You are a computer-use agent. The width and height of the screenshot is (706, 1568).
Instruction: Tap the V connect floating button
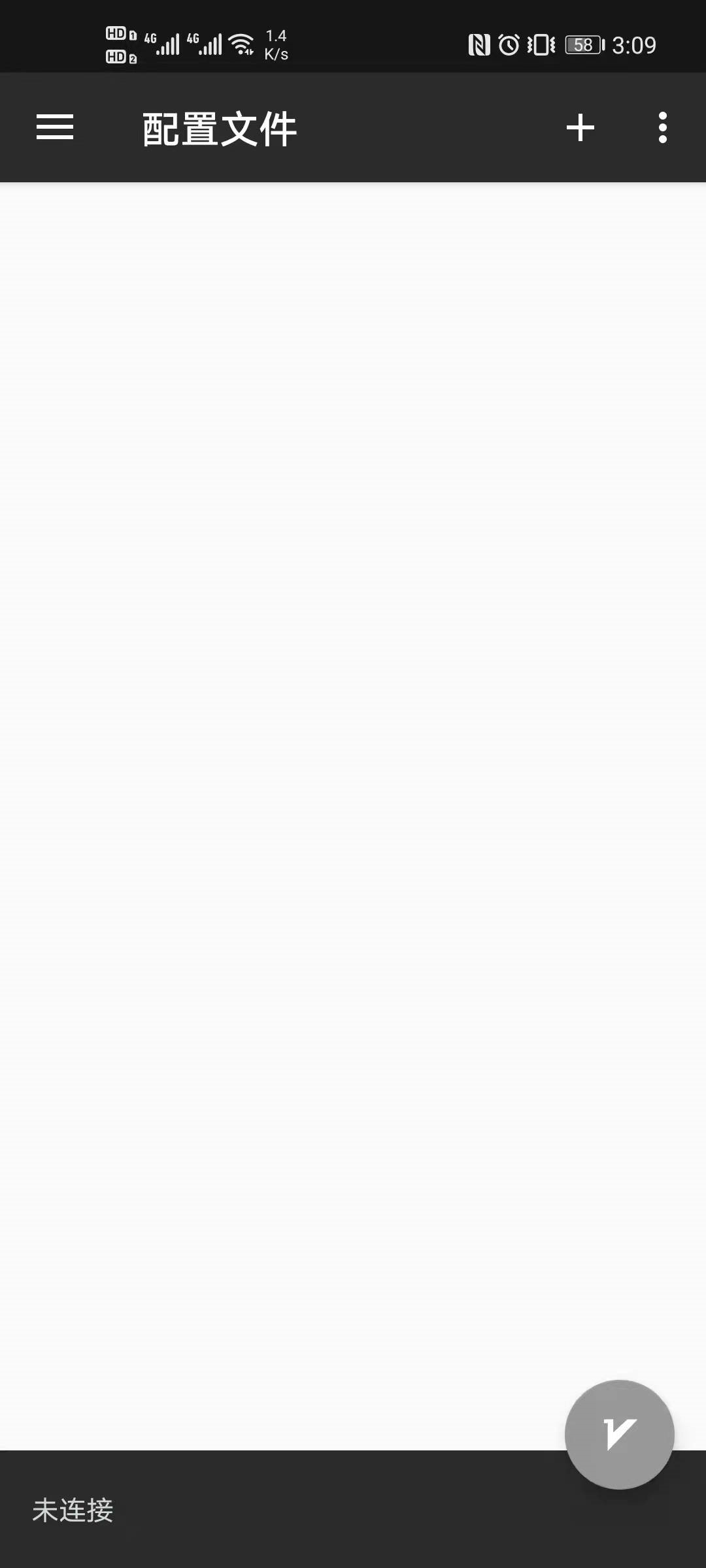(x=619, y=1434)
